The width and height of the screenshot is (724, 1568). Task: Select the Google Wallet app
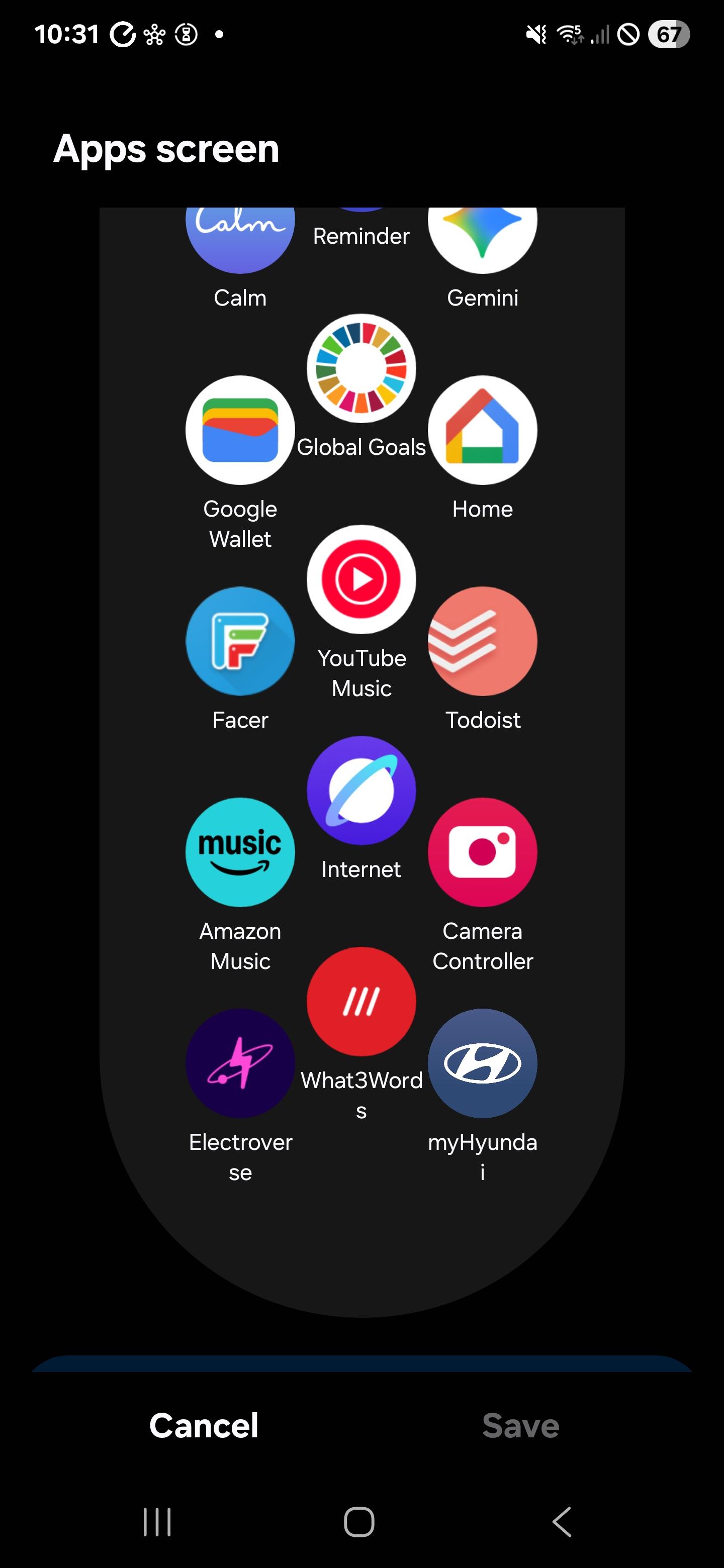coord(240,430)
